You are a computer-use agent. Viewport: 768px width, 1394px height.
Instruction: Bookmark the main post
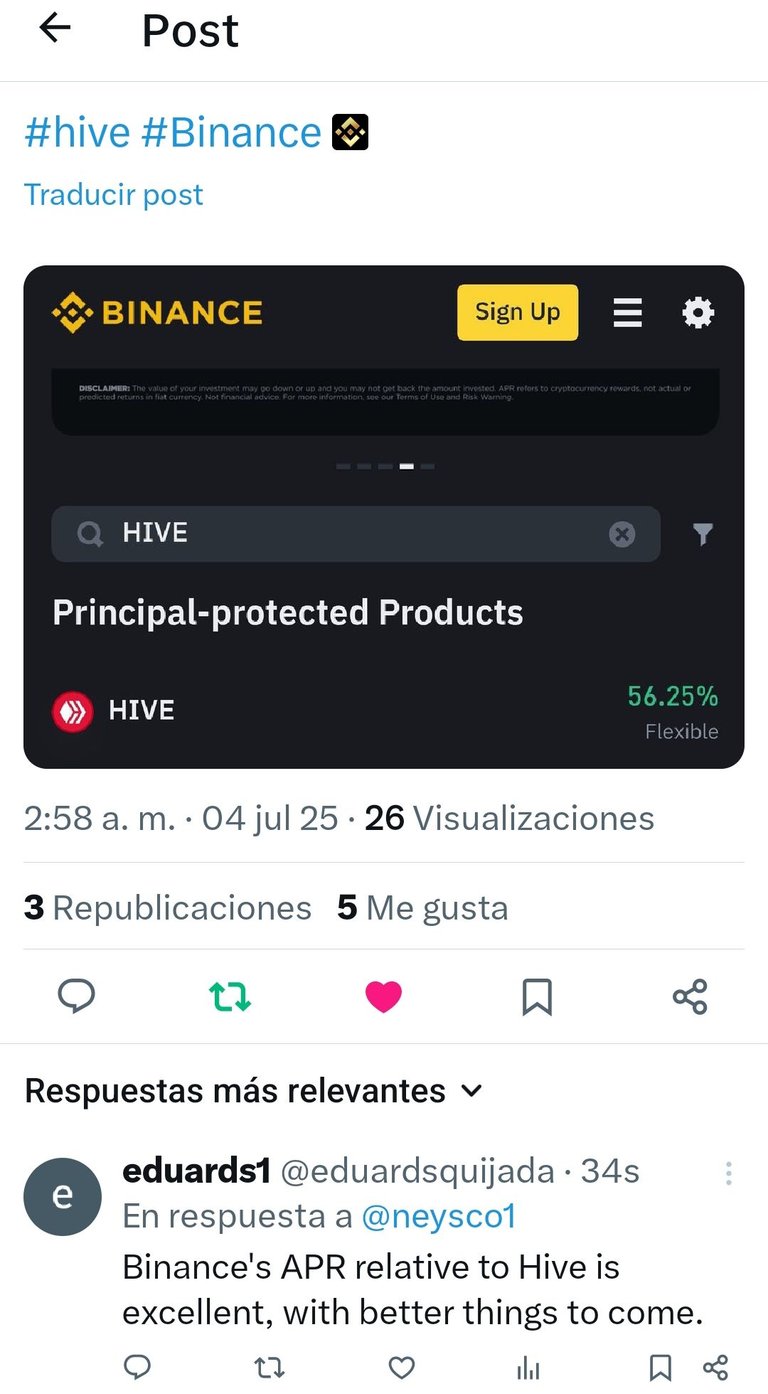tap(537, 996)
